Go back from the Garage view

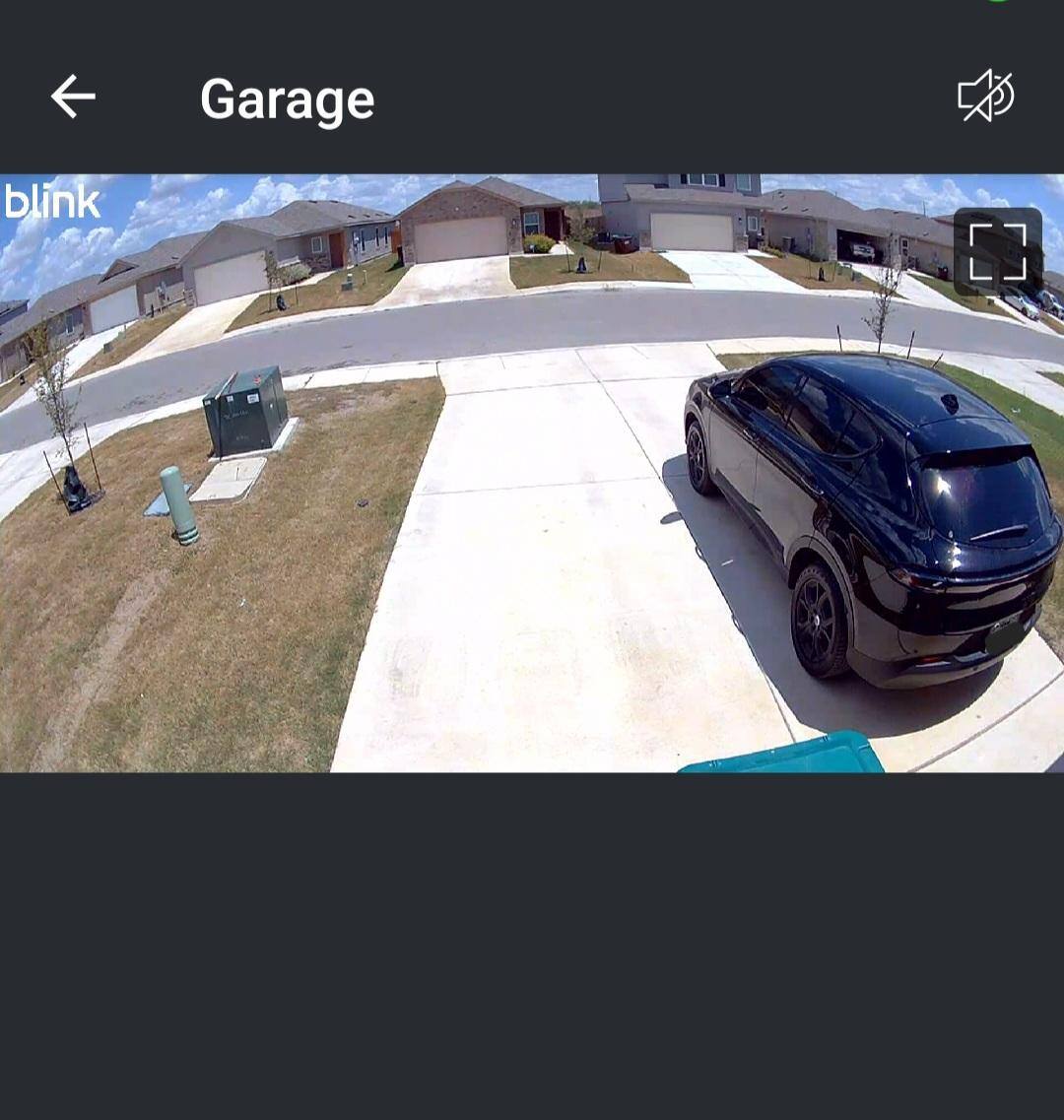[x=73, y=98]
